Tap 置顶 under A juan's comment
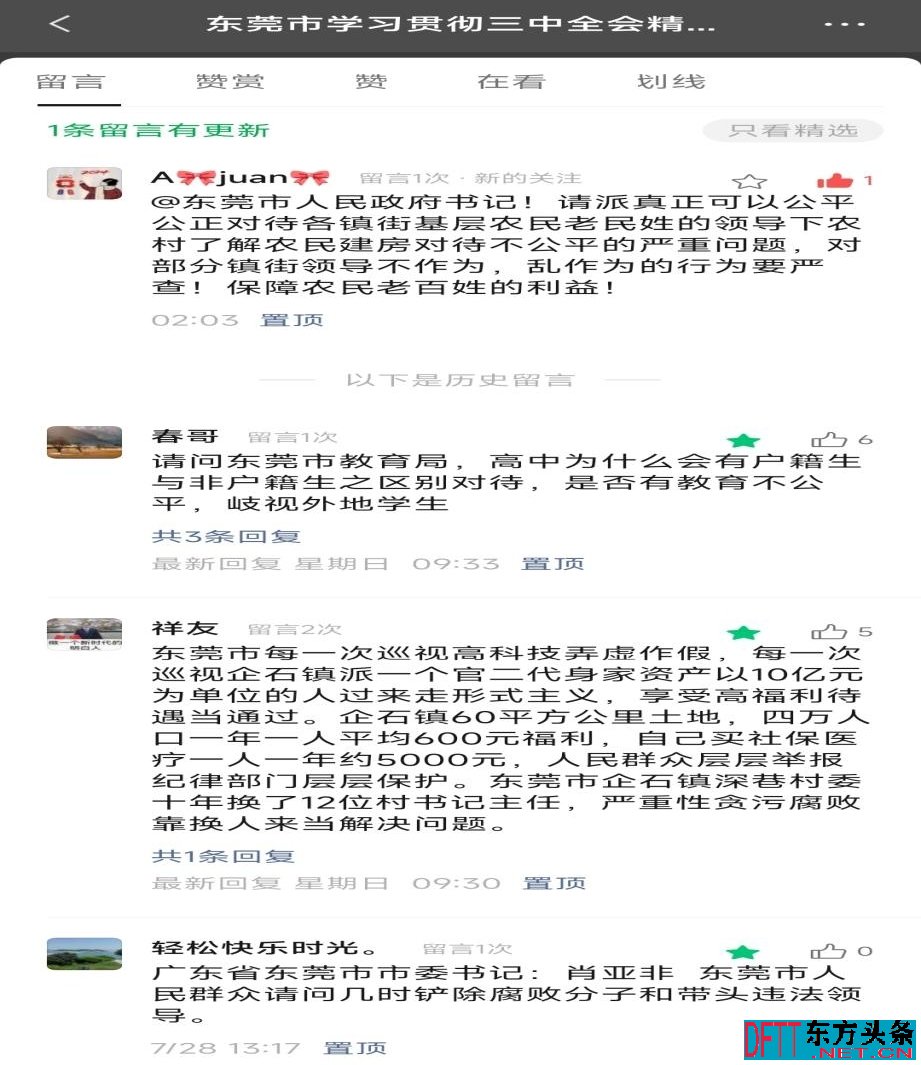The height and width of the screenshot is (1065, 921). click(292, 320)
